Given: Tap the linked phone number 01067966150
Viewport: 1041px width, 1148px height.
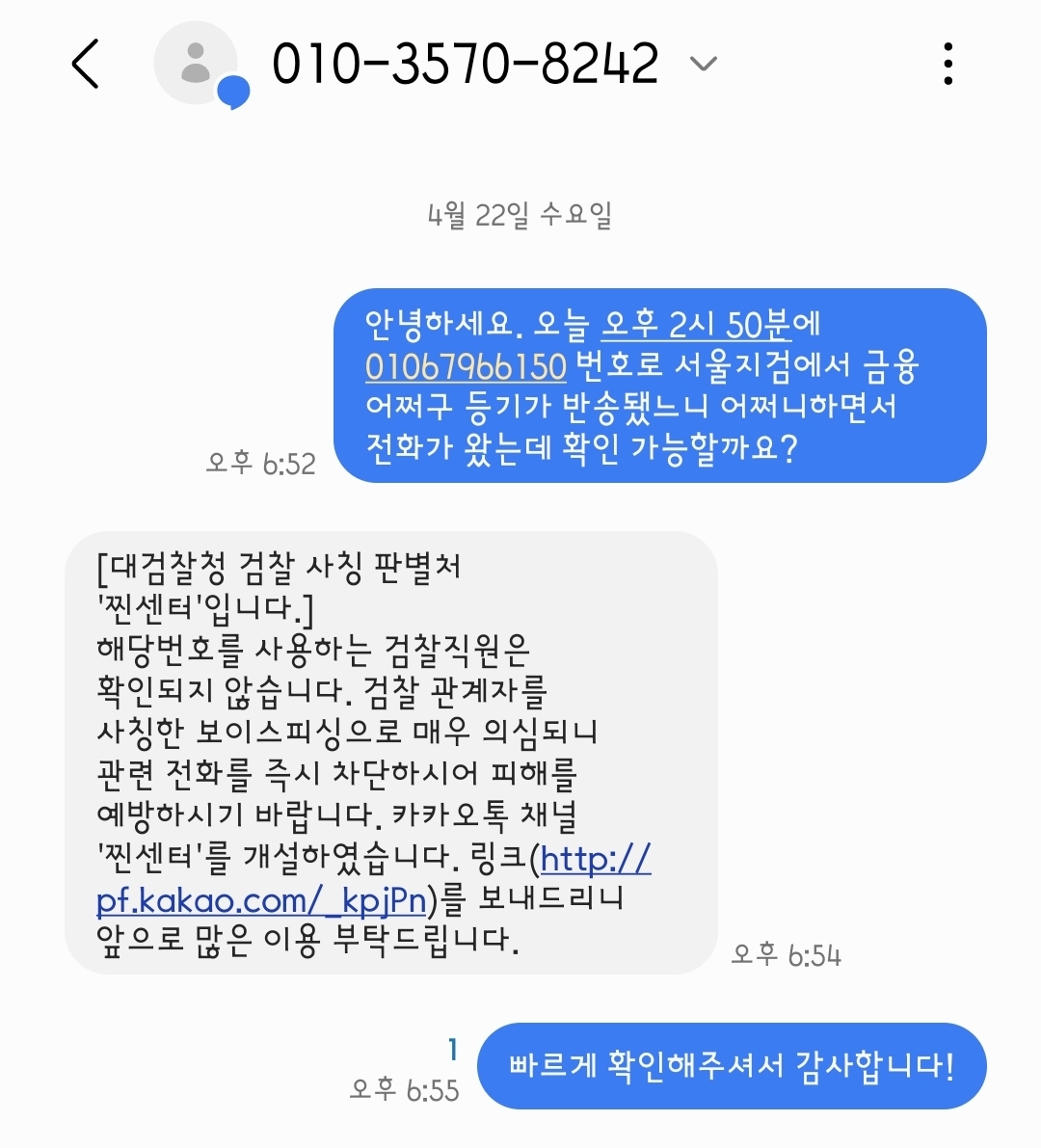Looking at the screenshot, I should (x=465, y=366).
